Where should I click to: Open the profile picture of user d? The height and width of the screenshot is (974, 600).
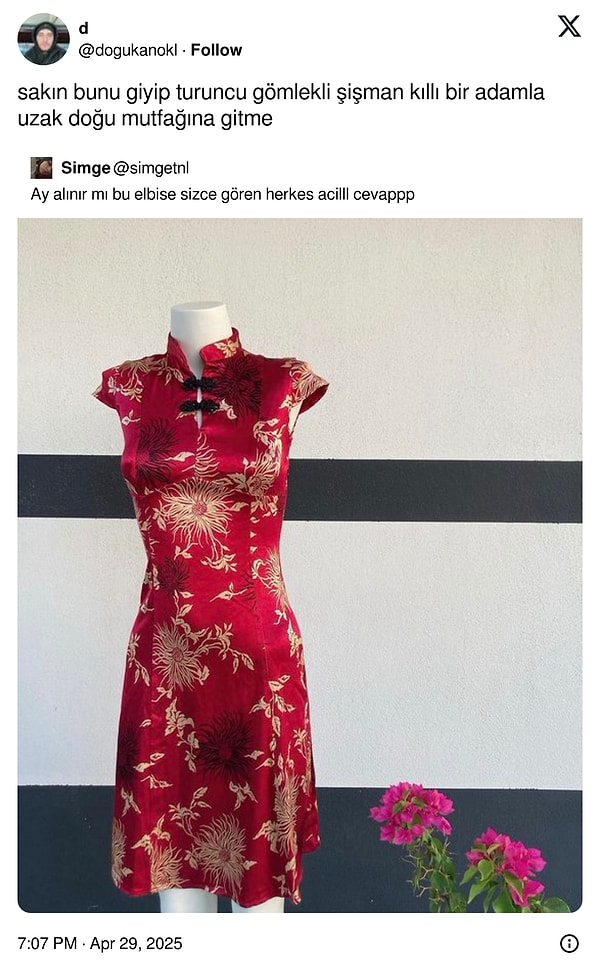(43, 40)
